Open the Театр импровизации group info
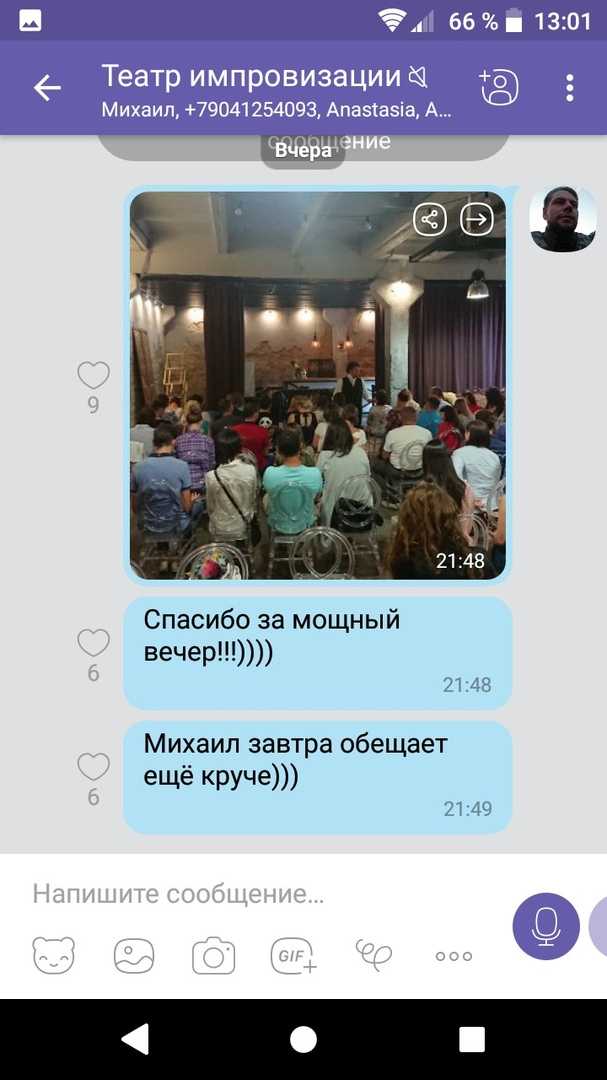 [x=276, y=90]
